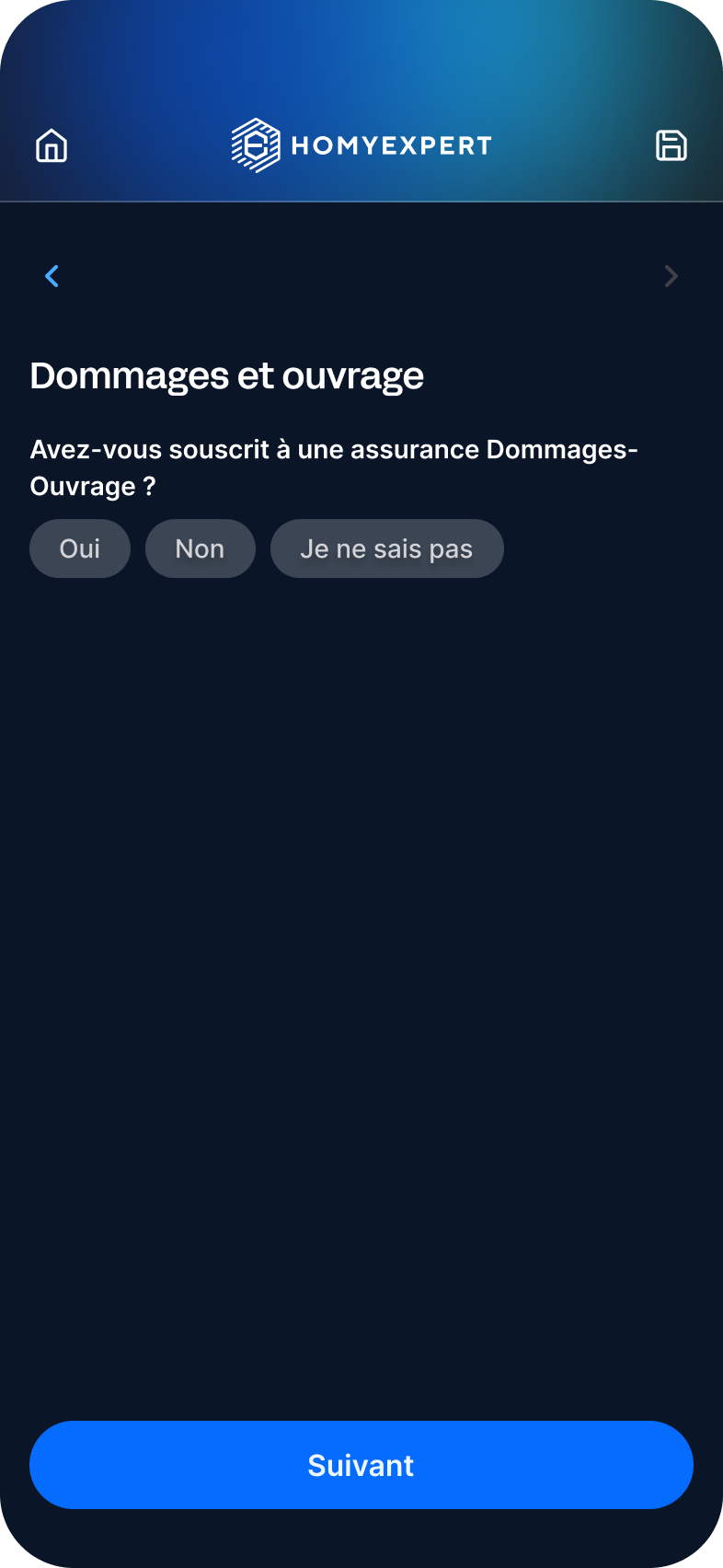Select the Oui answer chip
The width and height of the screenshot is (723, 1568).
click(x=80, y=548)
